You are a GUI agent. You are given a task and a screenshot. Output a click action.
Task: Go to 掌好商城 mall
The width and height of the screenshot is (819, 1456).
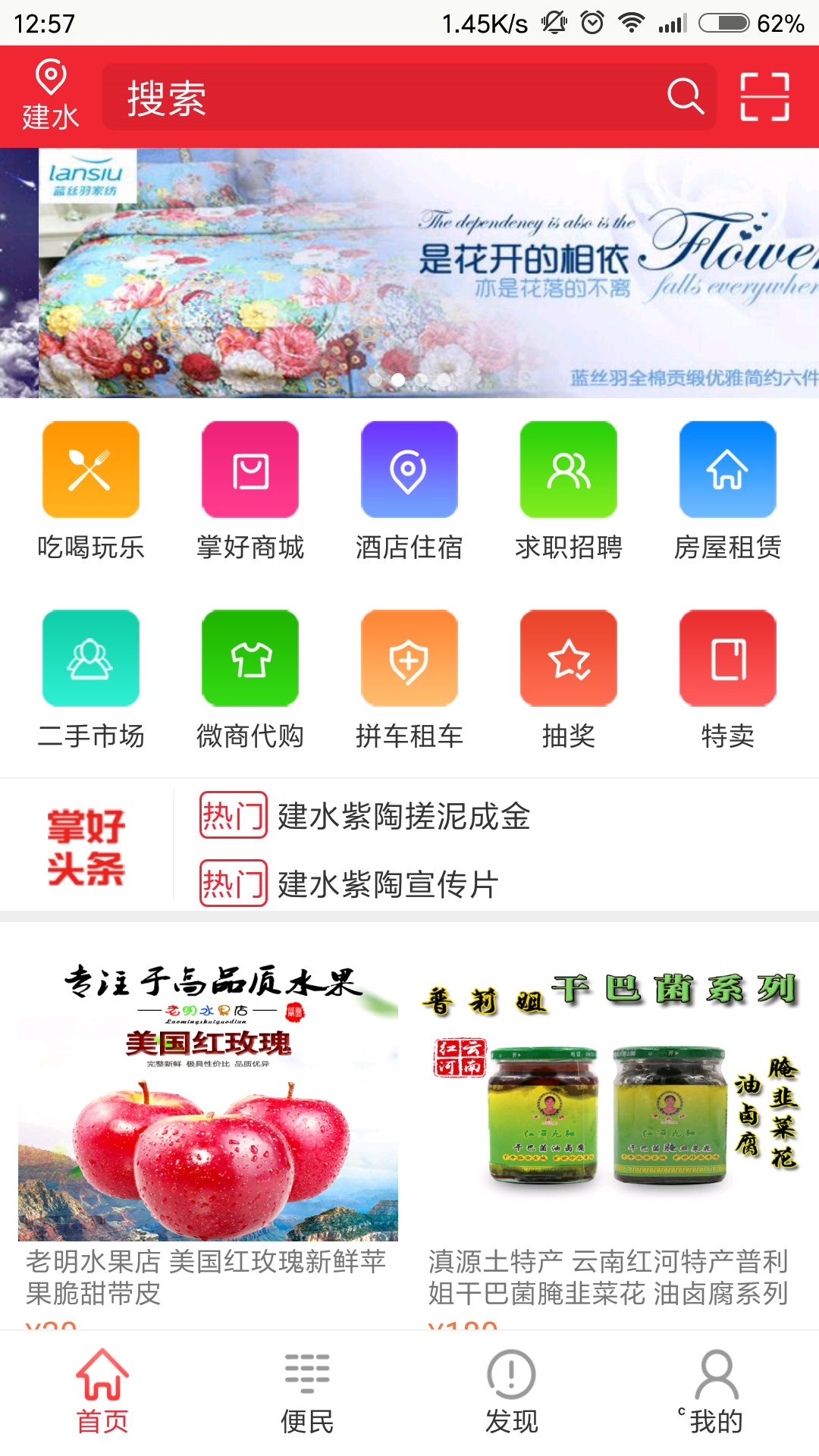tap(250, 491)
